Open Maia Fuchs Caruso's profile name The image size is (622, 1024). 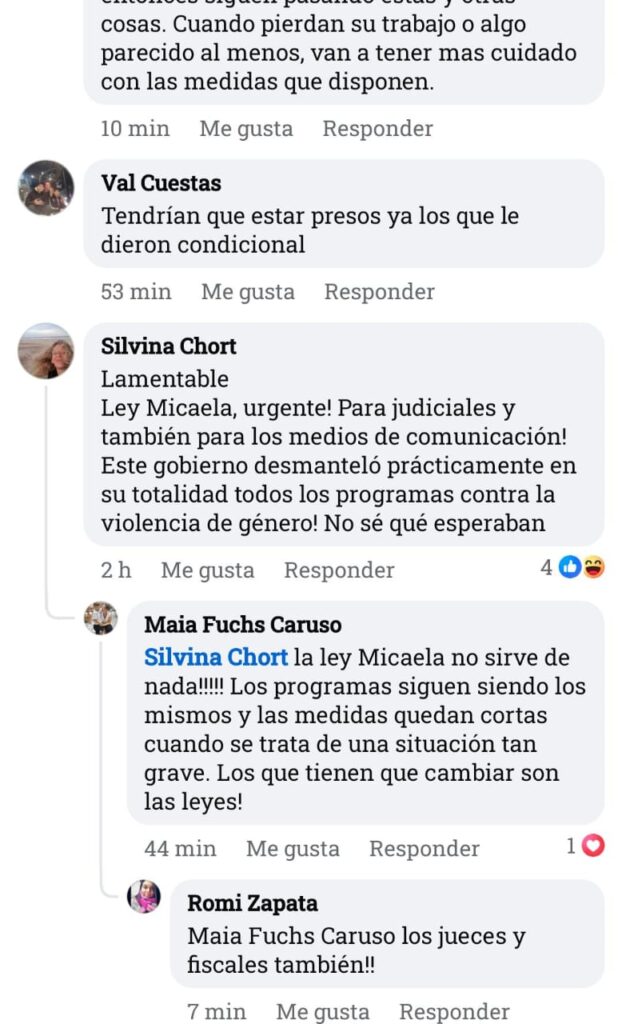pos(243,625)
